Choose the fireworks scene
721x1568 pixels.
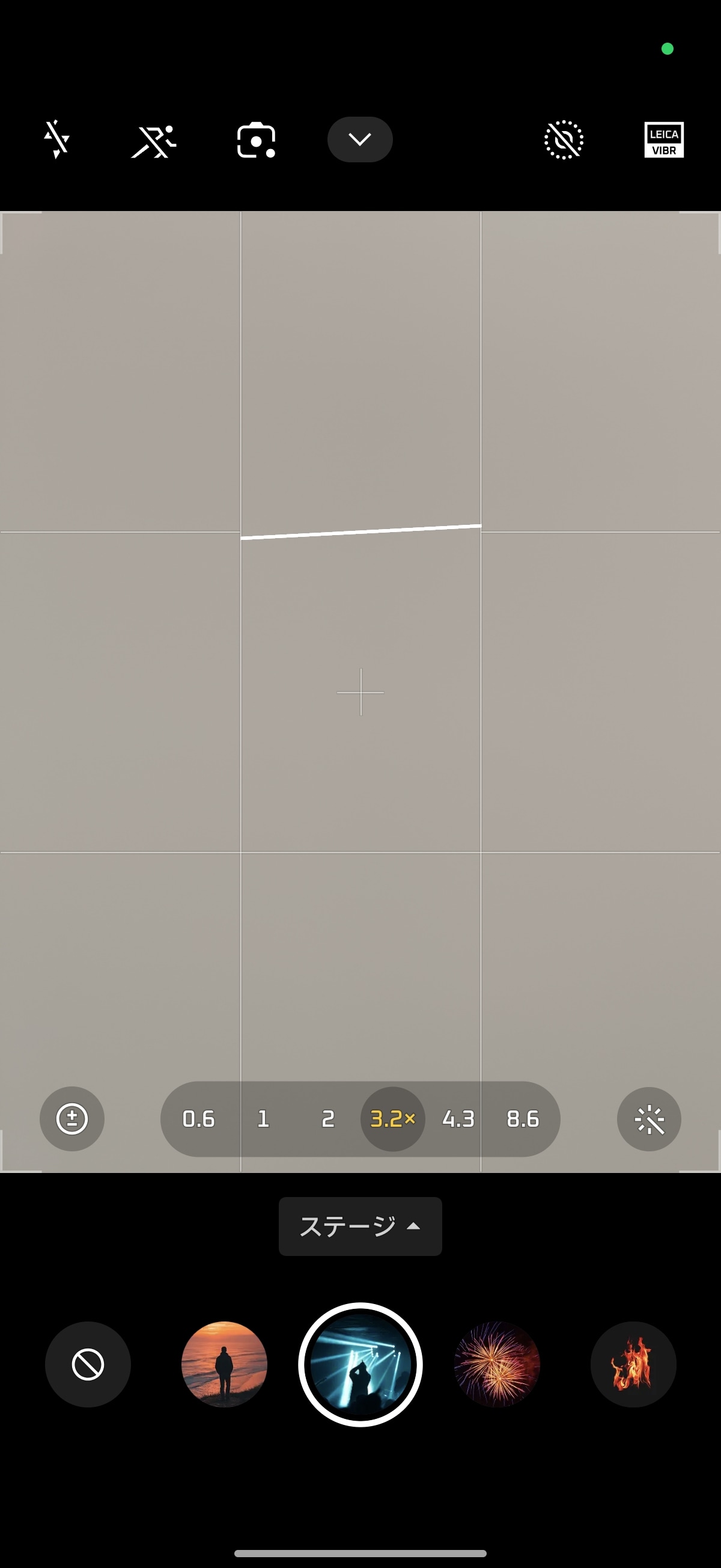[x=496, y=1364]
